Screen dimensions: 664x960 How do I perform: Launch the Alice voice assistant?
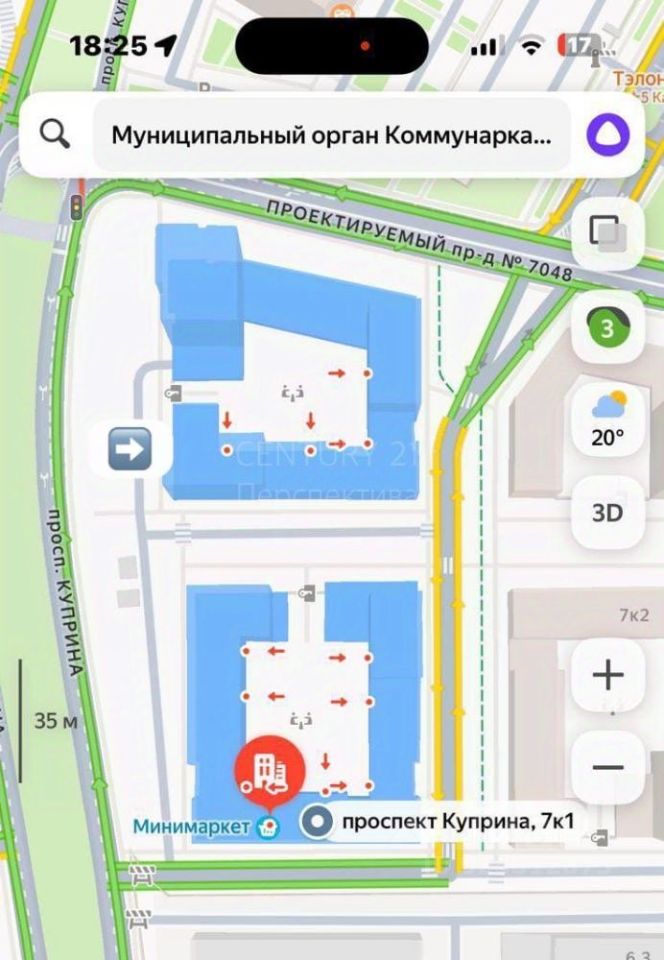[603, 133]
